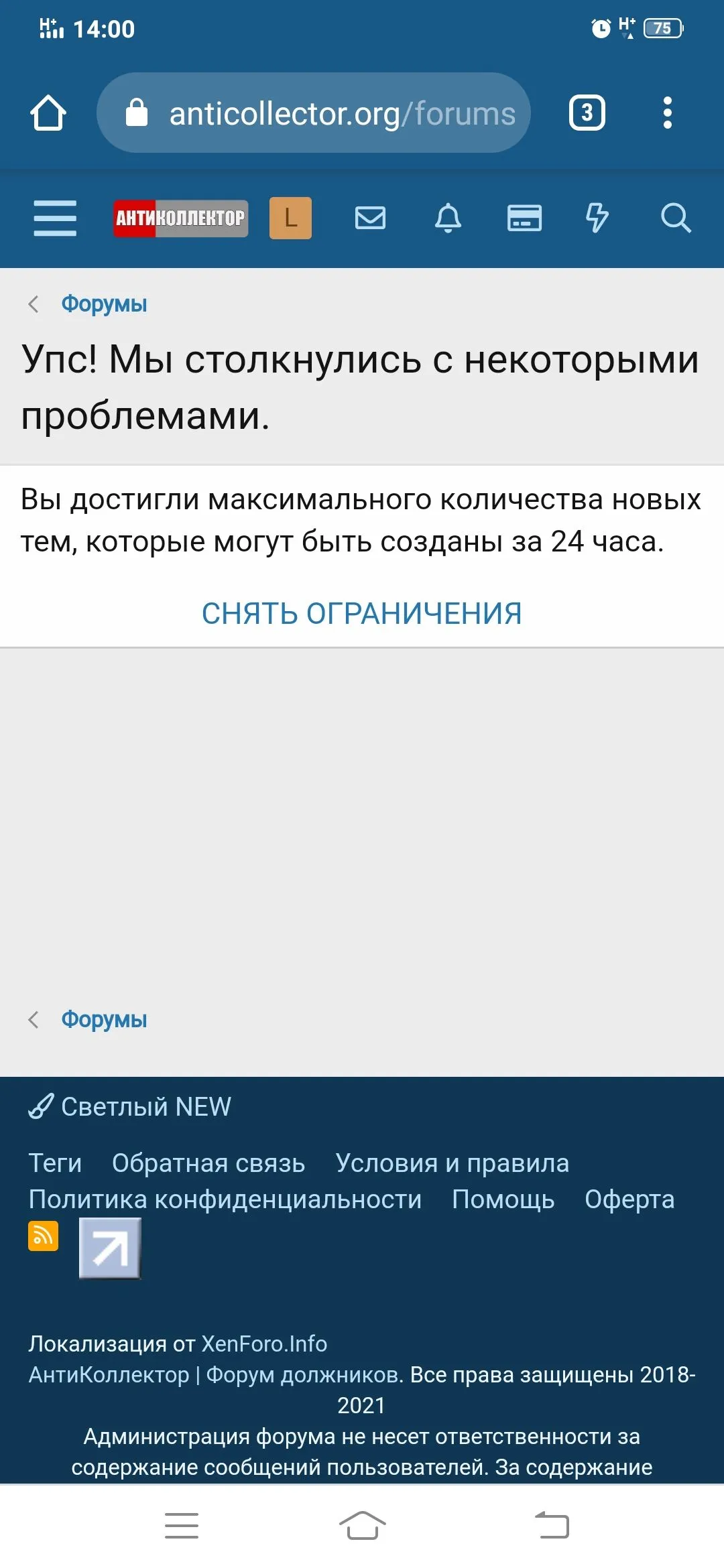Viewport: 724px width, 1568px height.
Task: Open the notifications bell
Action: click(x=448, y=218)
